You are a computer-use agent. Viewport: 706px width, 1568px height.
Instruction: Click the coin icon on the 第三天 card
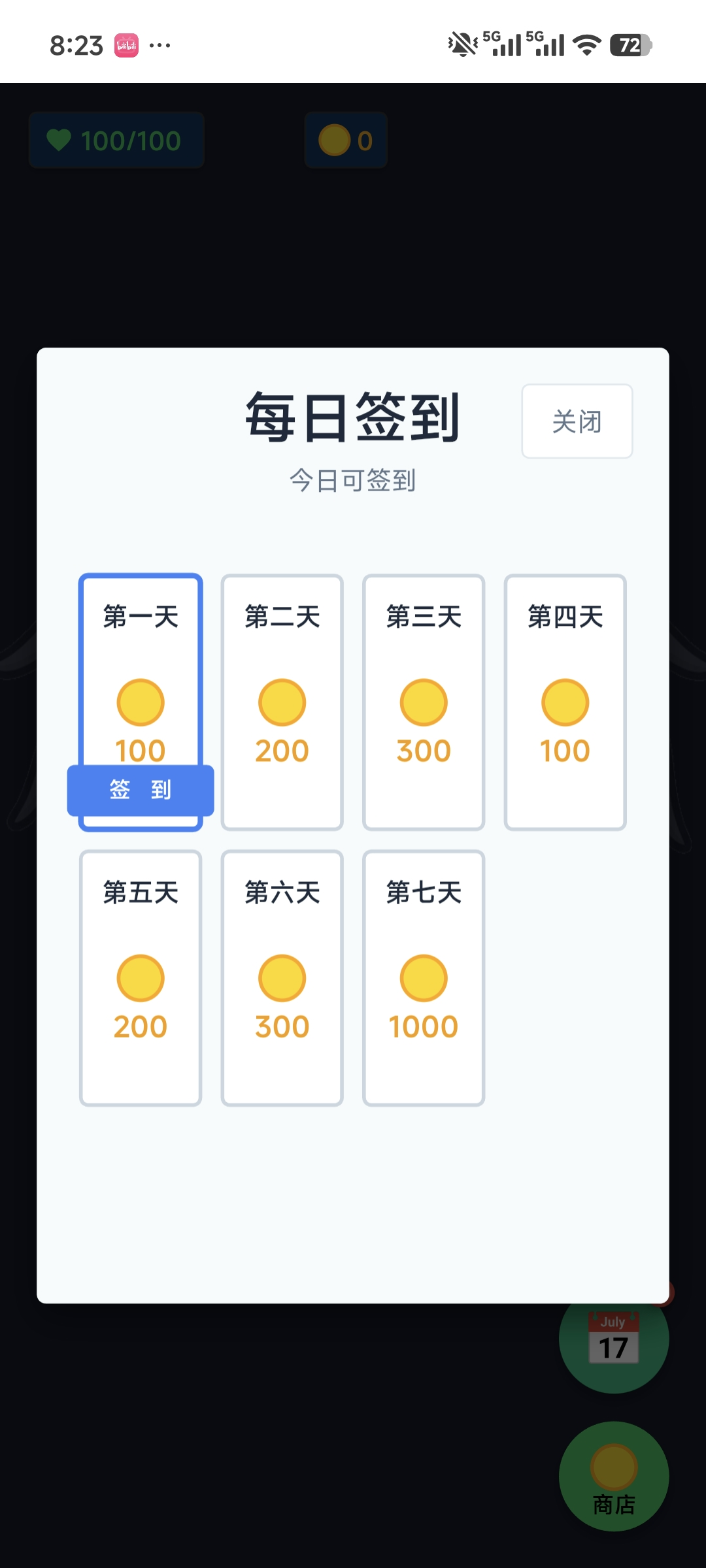click(423, 702)
